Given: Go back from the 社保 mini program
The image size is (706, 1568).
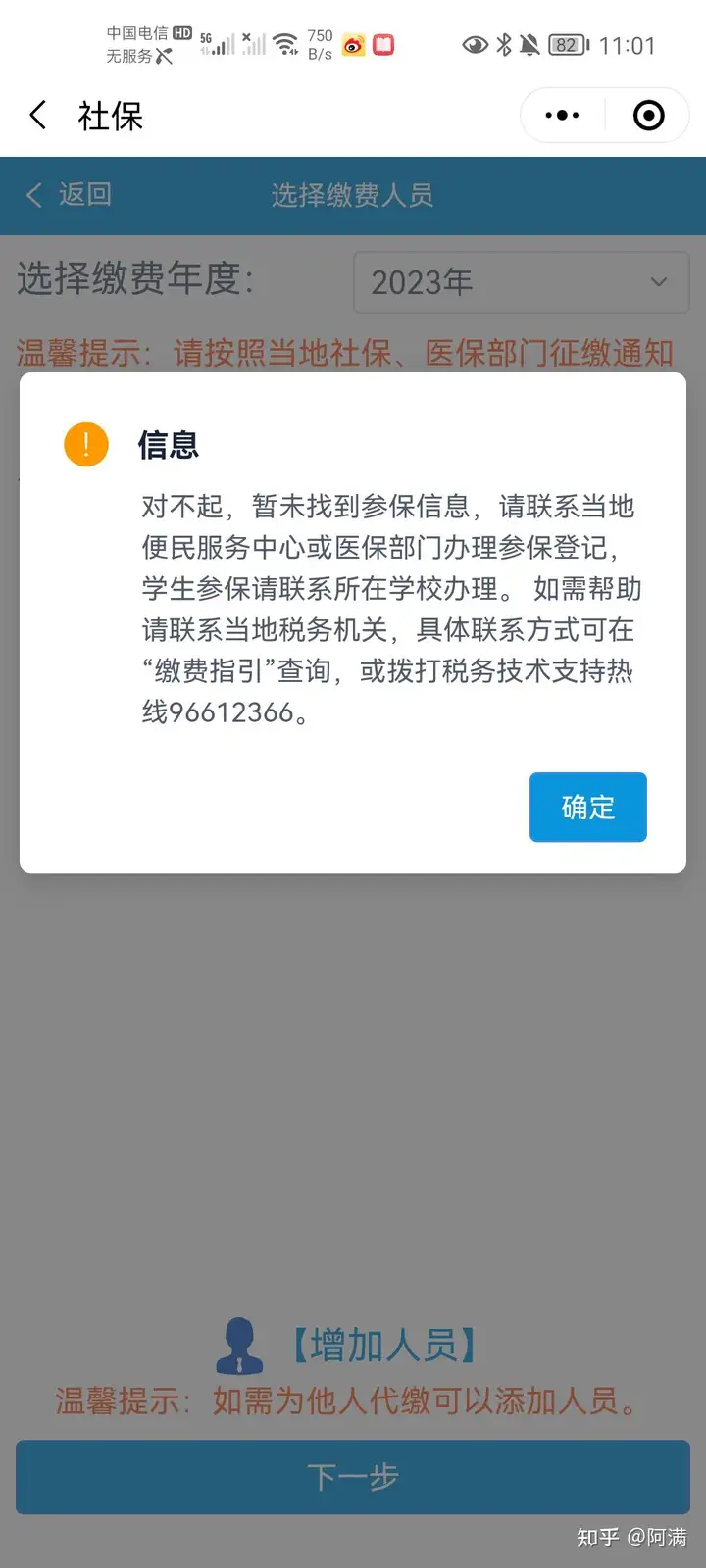Looking at the screenshot, I should (37, 116).
